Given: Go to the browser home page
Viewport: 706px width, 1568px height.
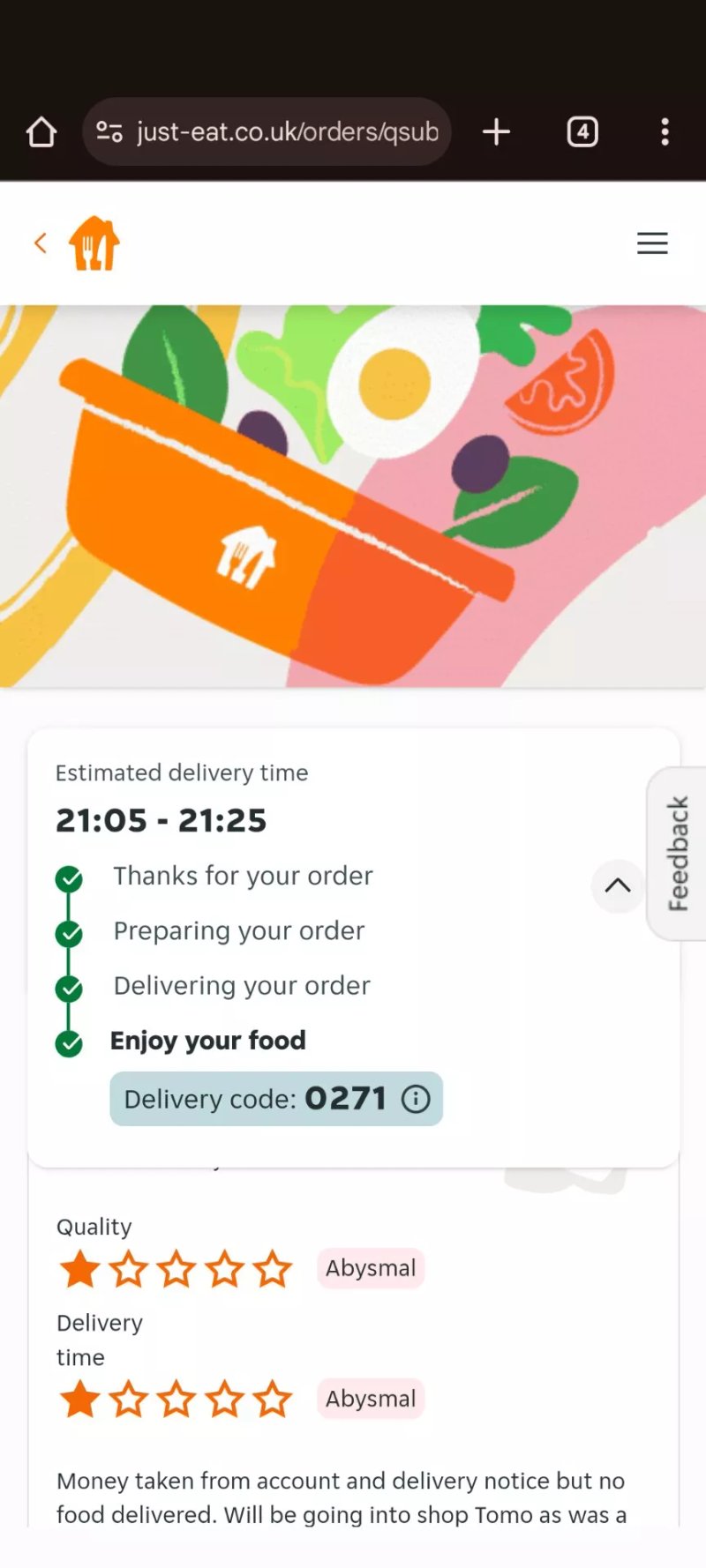Looking at the screenshot, I should [x=41, y=132].
